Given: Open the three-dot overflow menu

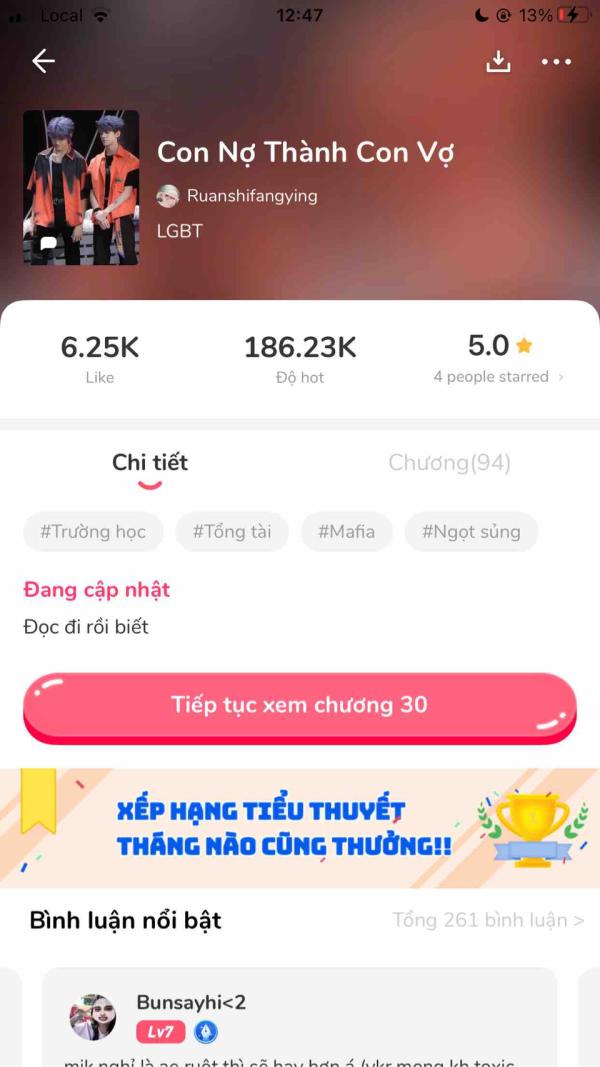Looking at the screenshot, I should (556, 61).
